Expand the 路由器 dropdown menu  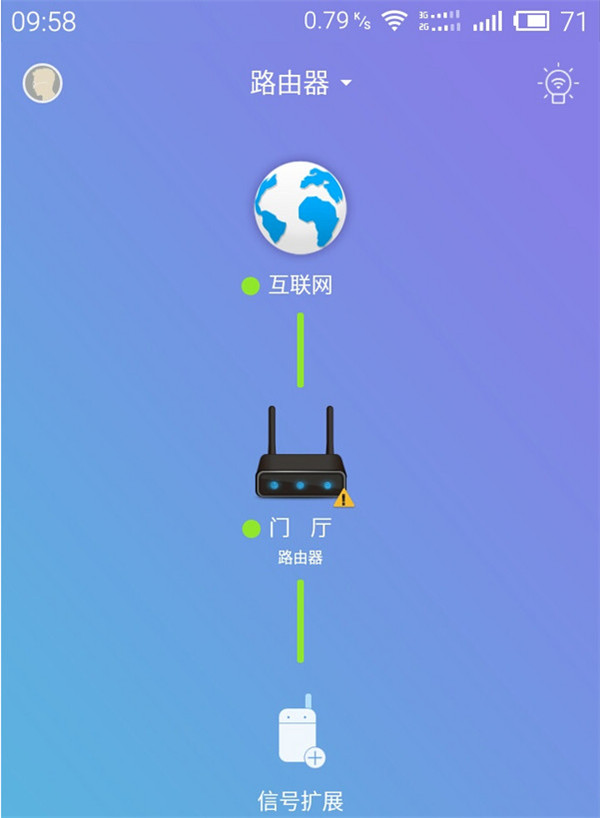pos(300,83)
